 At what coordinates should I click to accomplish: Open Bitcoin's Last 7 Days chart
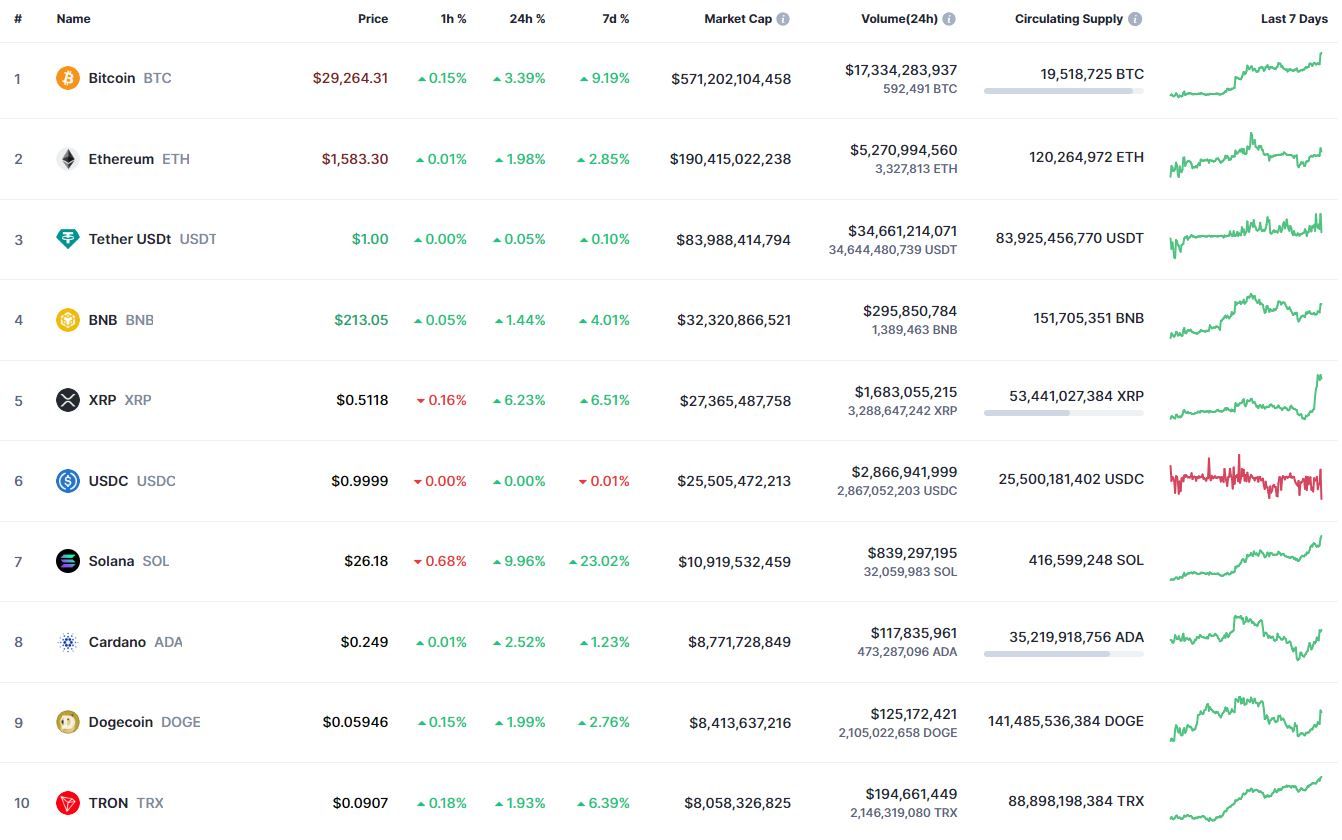click(x=1246, y=76)
